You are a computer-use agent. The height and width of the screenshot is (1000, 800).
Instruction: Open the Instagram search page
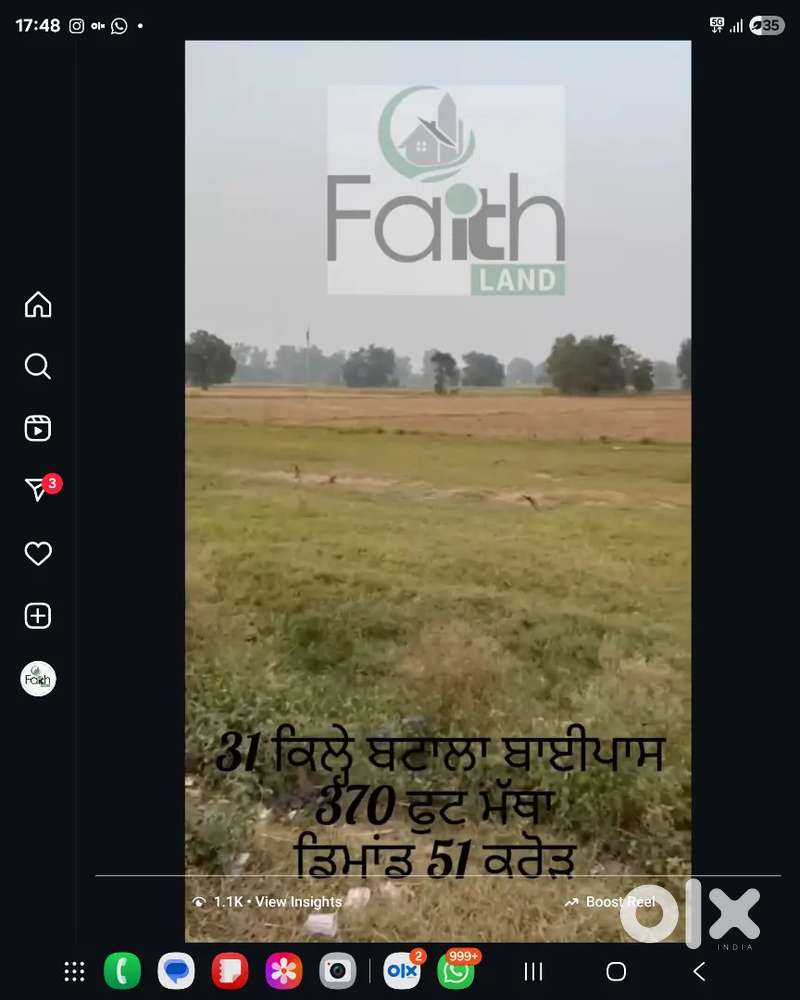tap(38, 367)
